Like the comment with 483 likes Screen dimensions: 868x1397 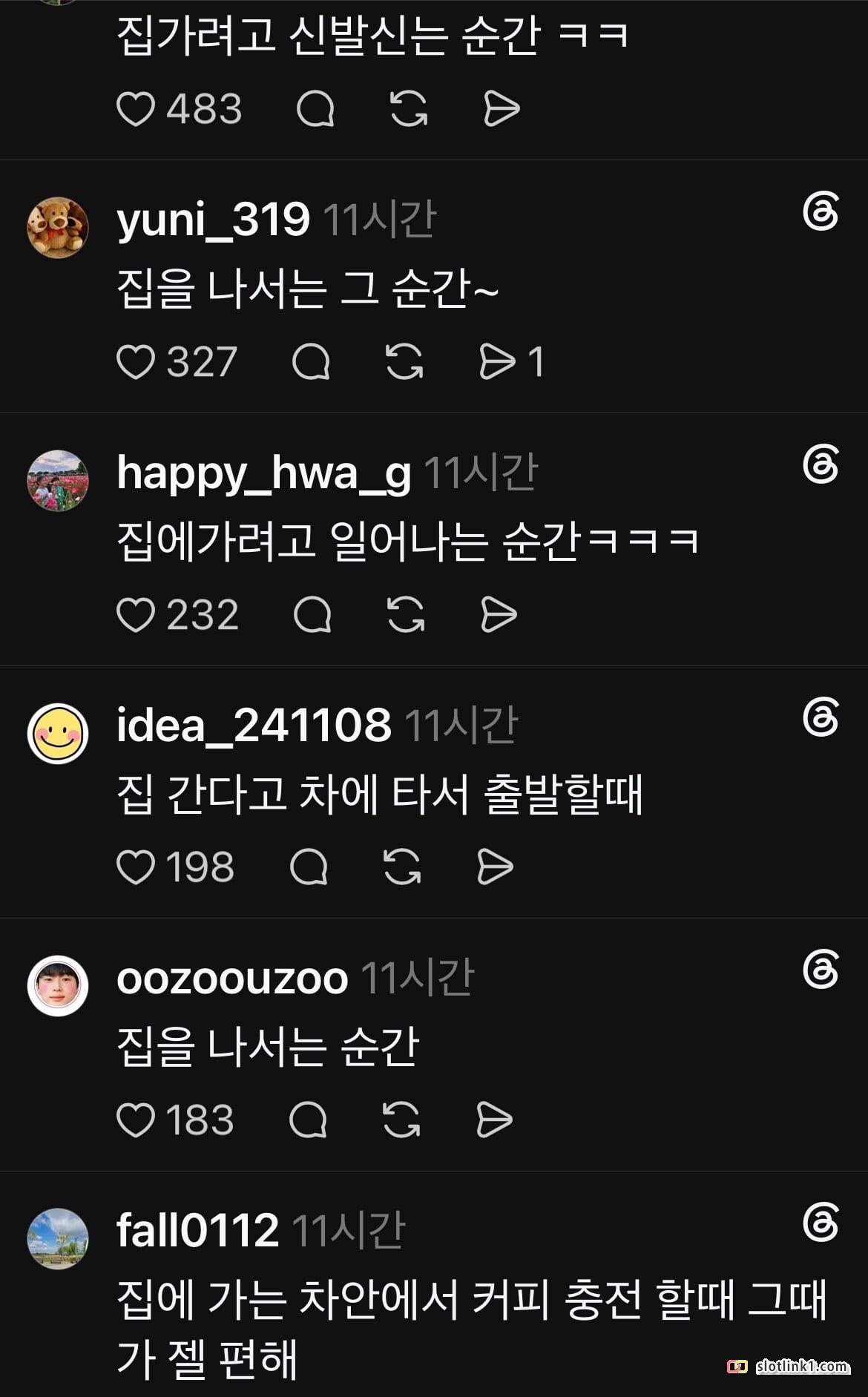(136, 109)
